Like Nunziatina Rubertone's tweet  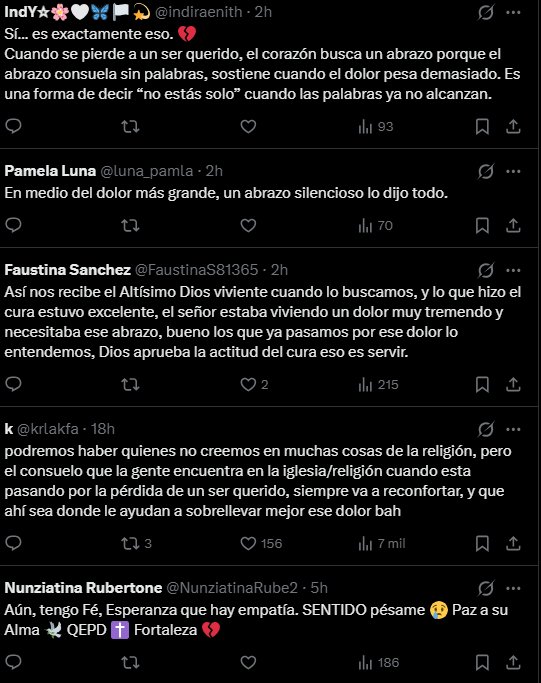pyautogui.click(x=248, y=663)
